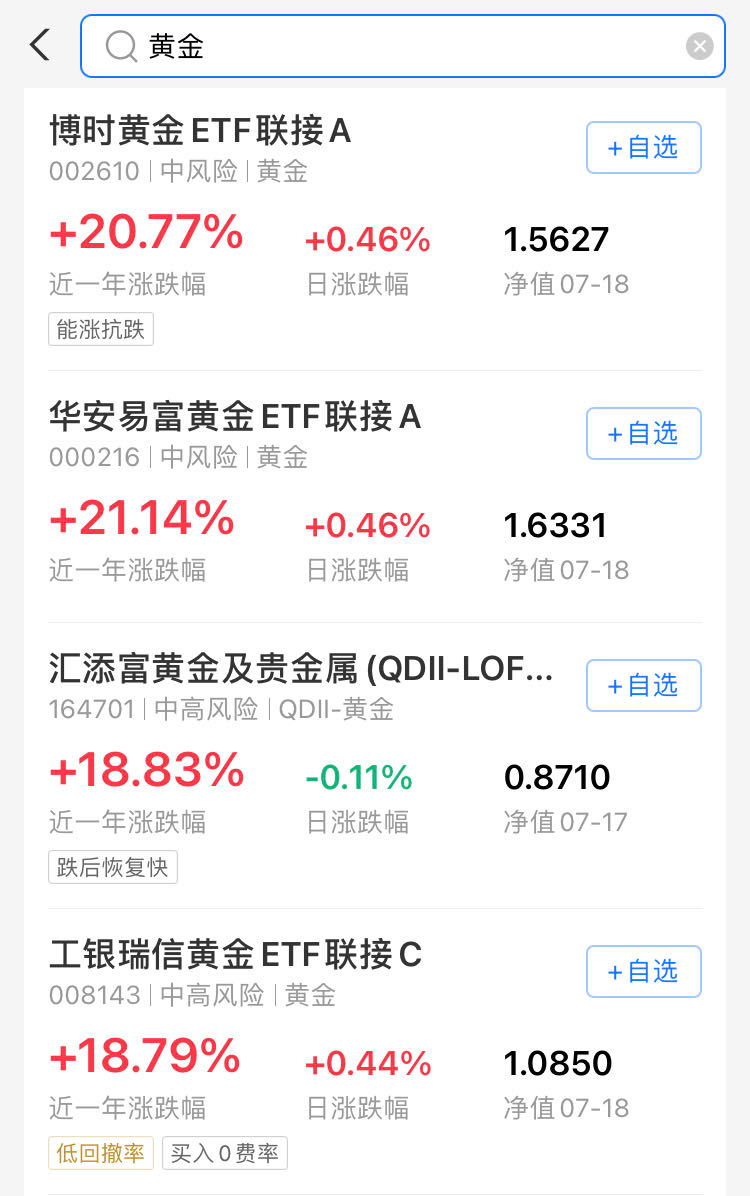750x1196 pixels.
Task: View the 汇添富黄金及贵金属 QDII-LOF fund
Action: [300, 669]
